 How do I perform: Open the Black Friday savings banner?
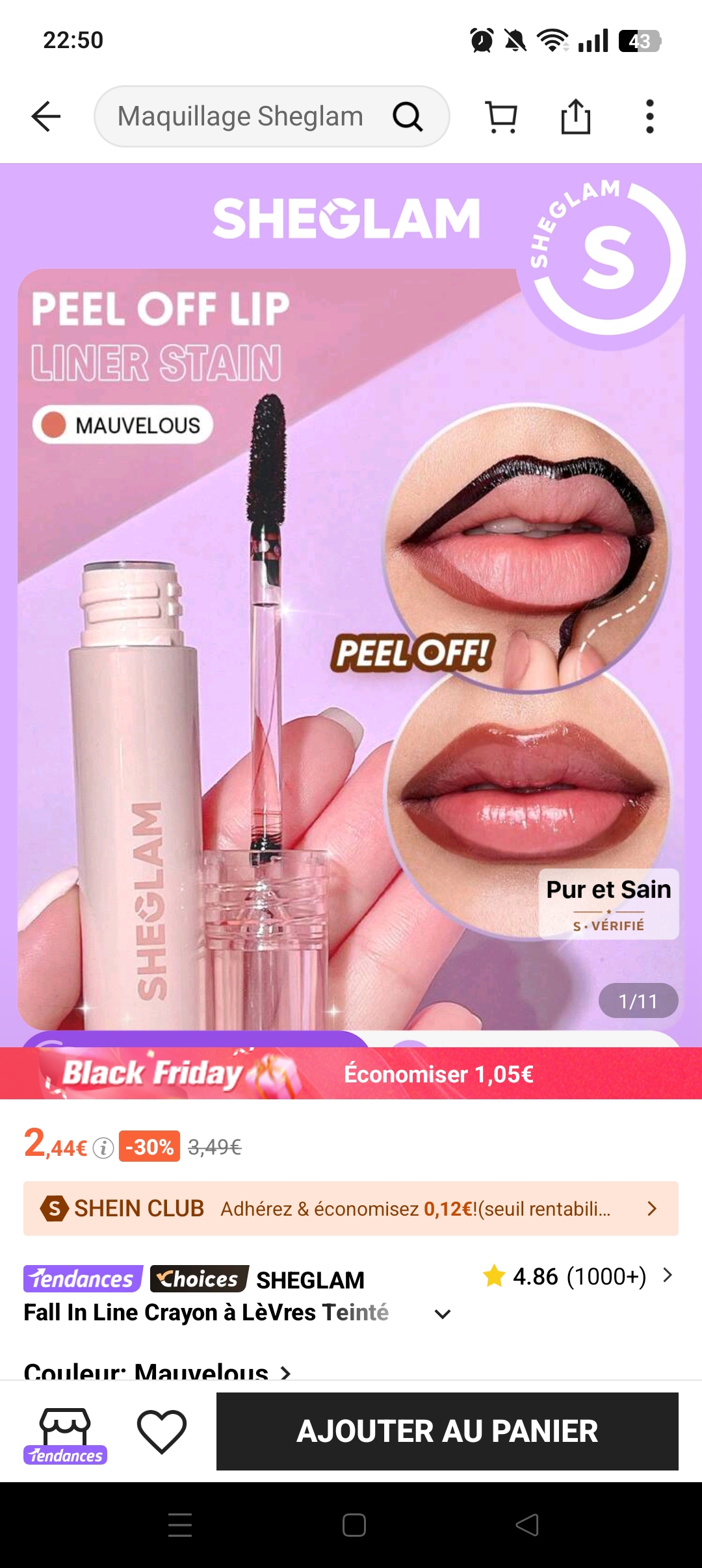pos(351,1074)
